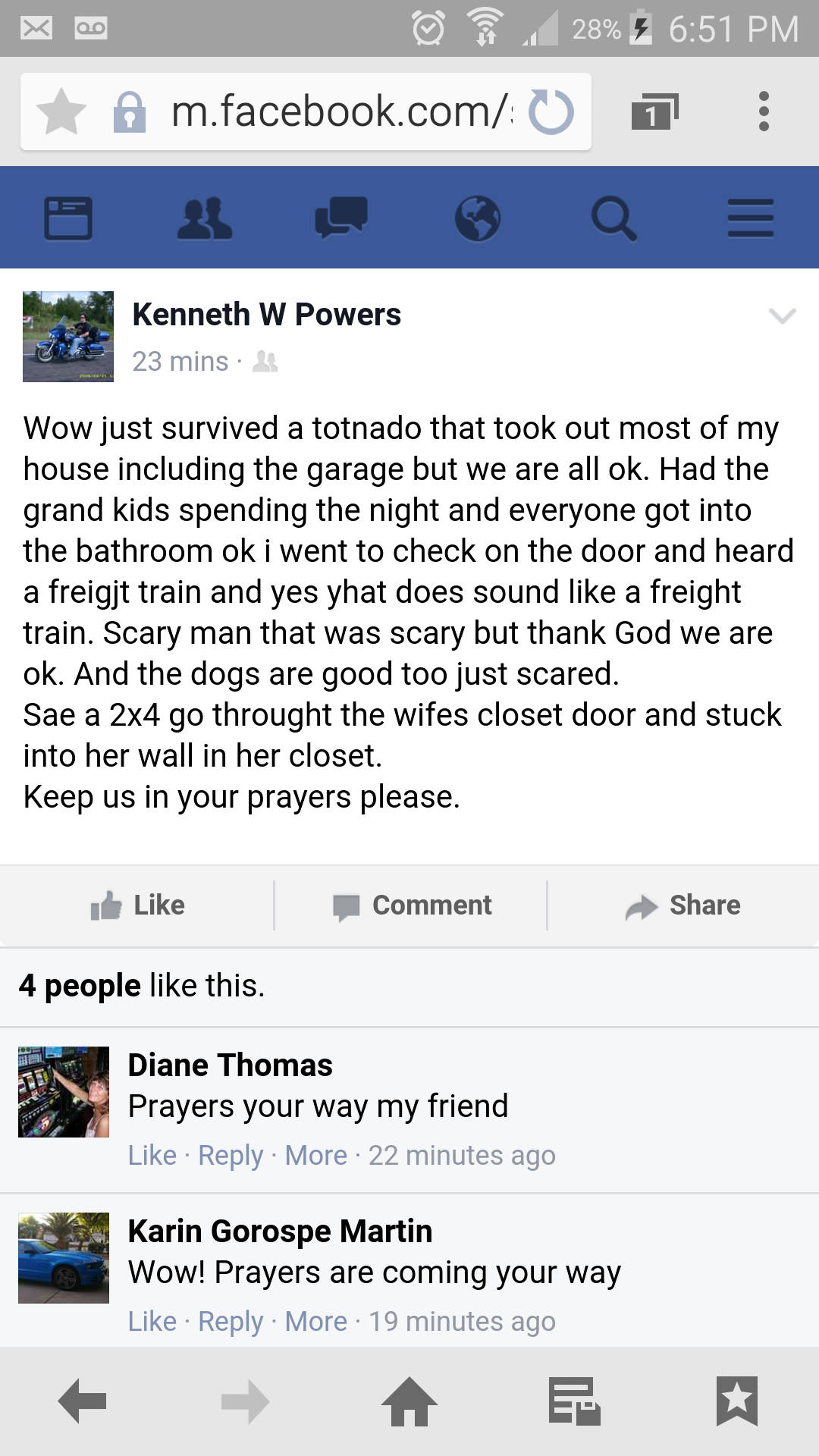Open Facebook messages

point(341,218)
